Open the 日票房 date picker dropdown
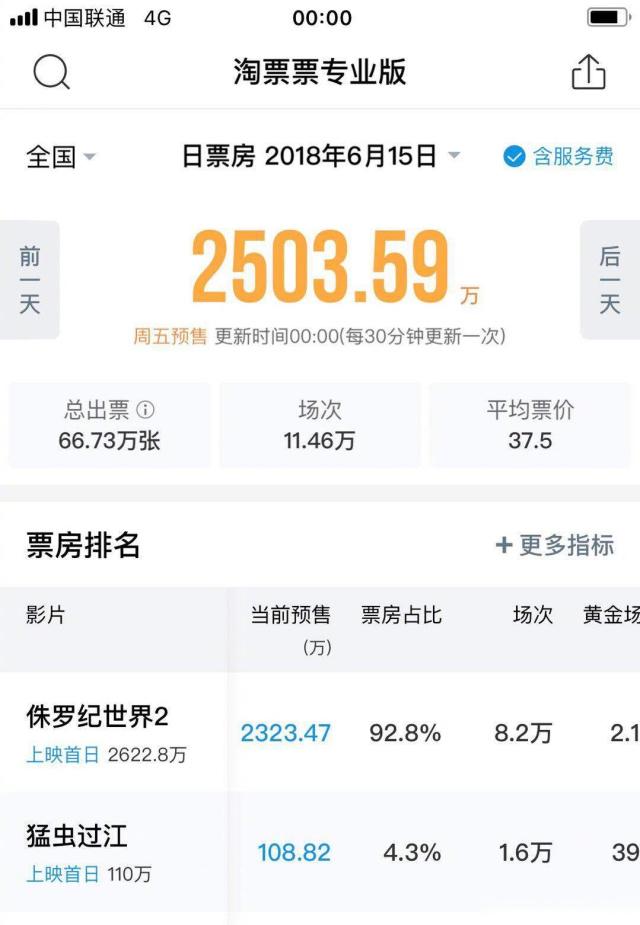This screenshot has height=925, width=640. pos(320,156)
